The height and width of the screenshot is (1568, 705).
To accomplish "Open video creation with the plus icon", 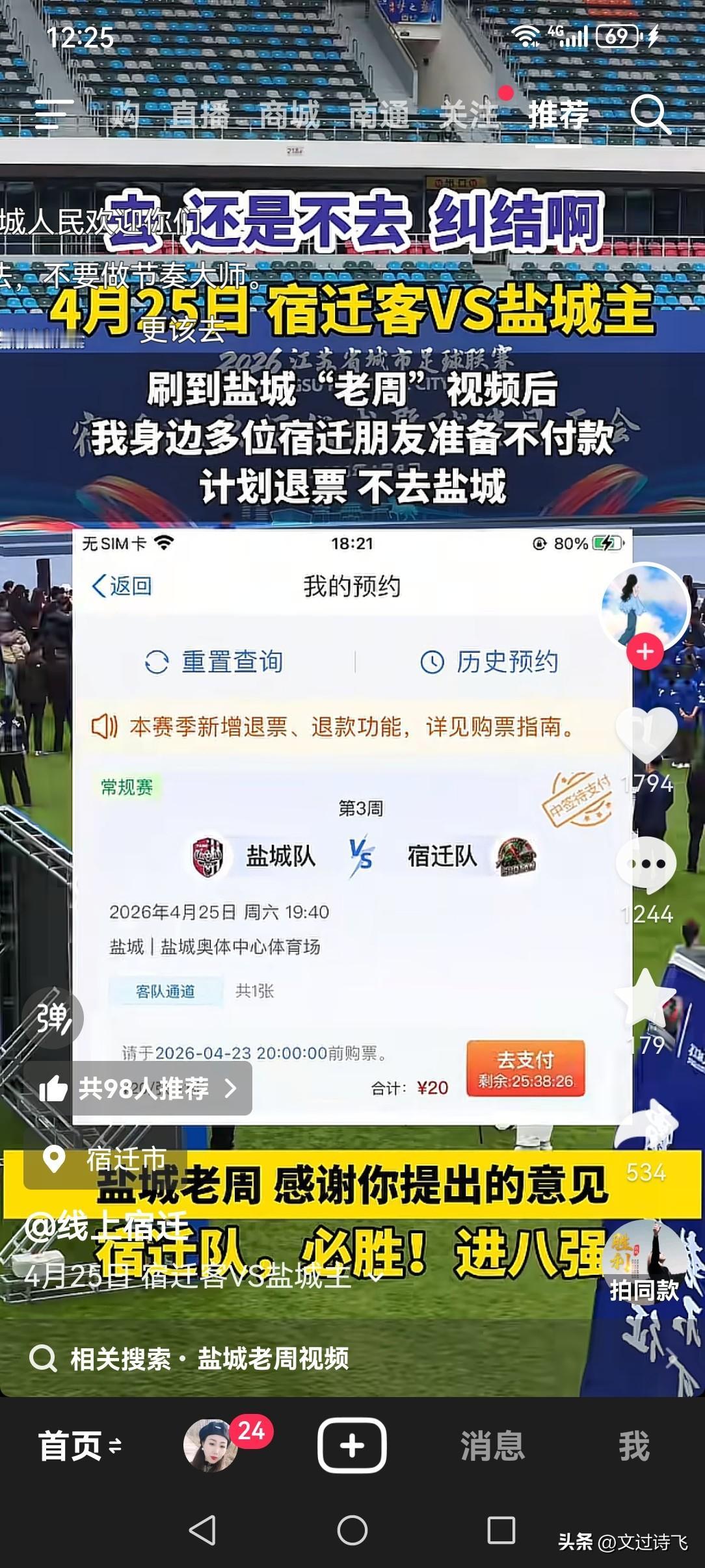I will point(352,1446).
